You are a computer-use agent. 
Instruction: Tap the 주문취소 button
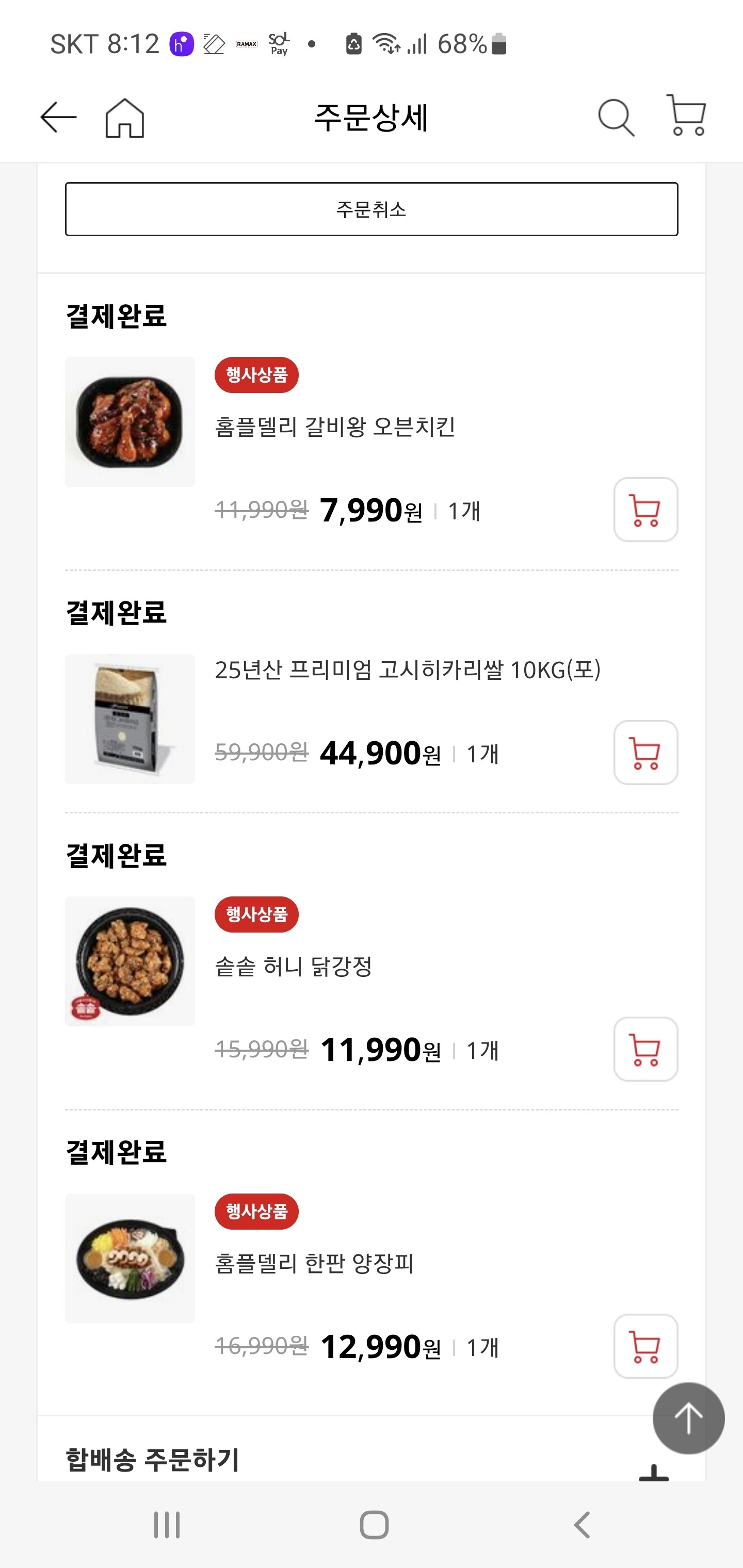coord(372,209)
